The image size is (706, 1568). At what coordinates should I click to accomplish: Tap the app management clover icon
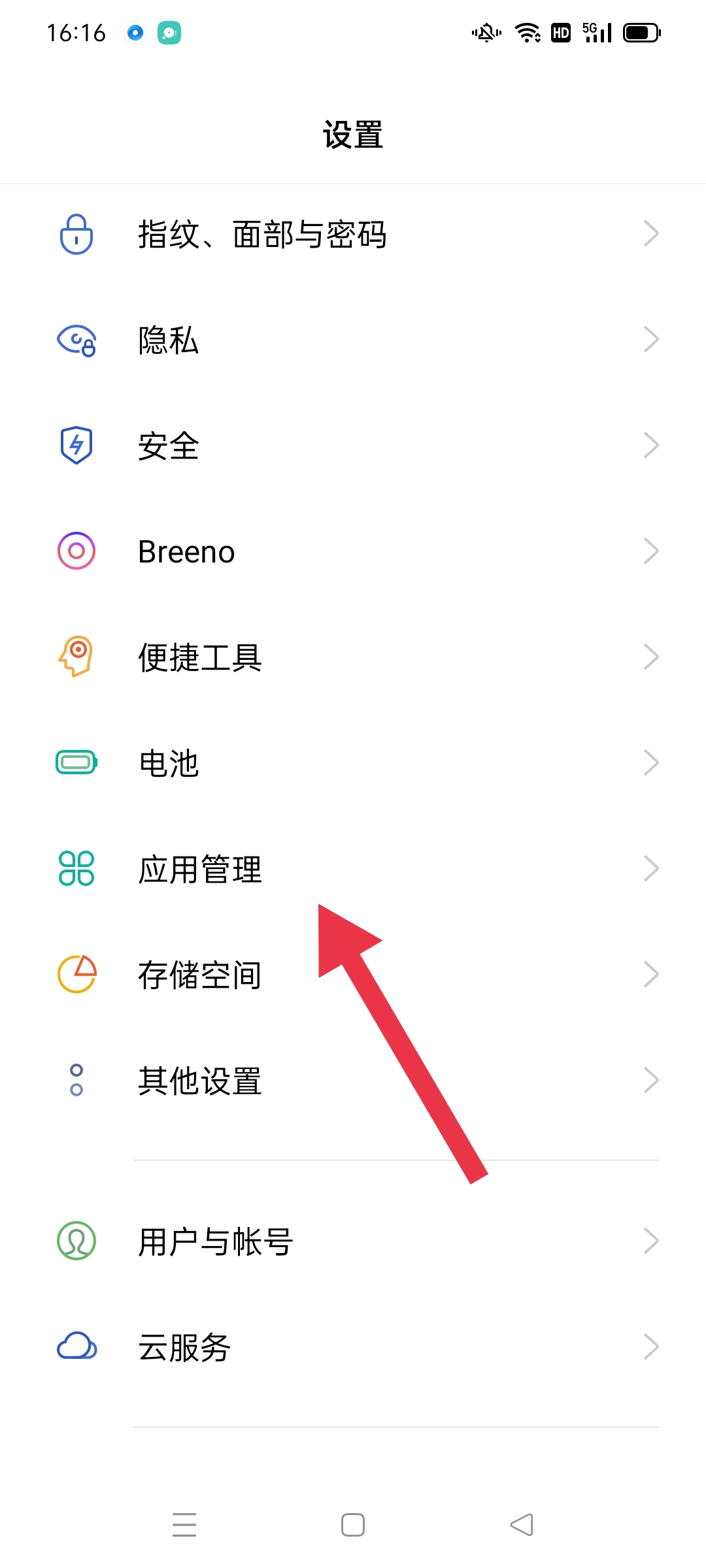tap(75, 869)
